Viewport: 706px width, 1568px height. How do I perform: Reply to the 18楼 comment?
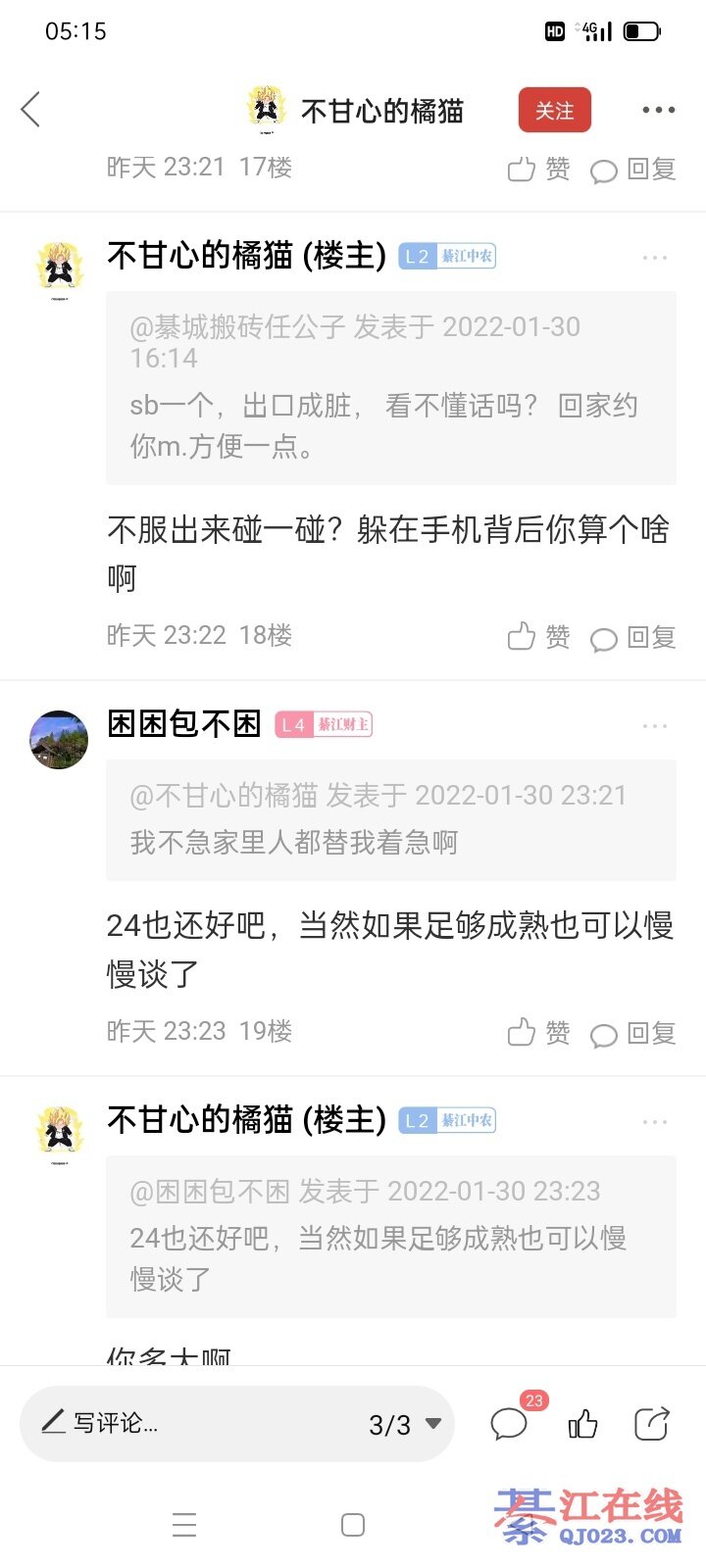point(633,638)
